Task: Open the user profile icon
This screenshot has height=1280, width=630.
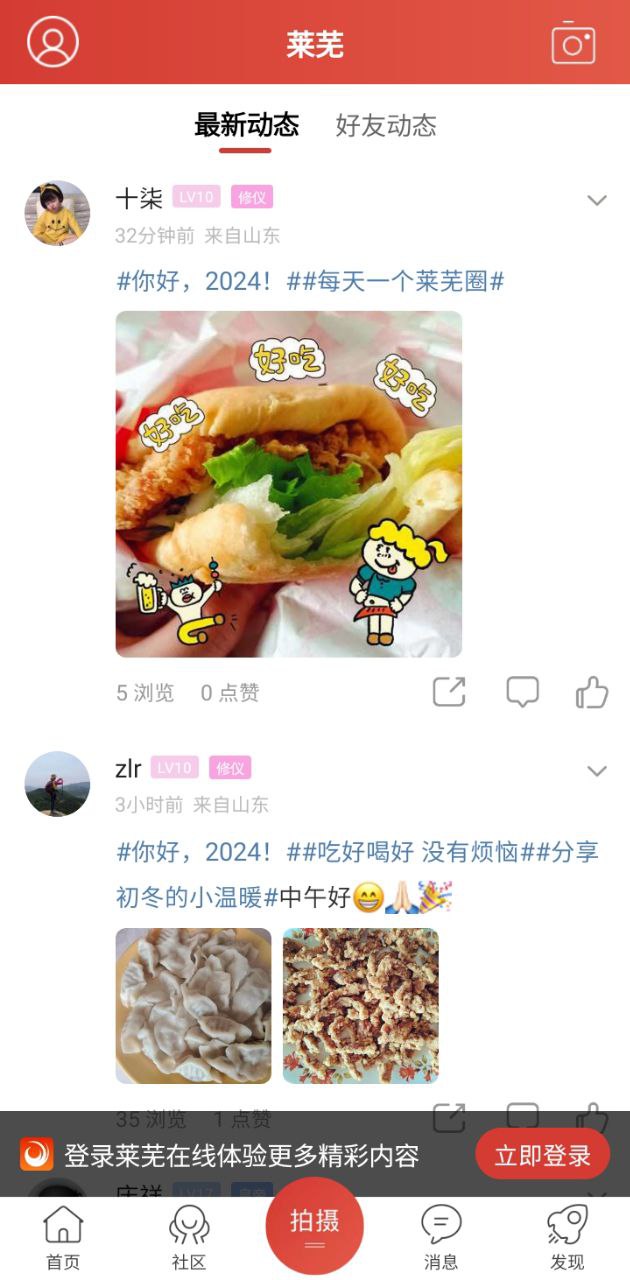Action: point(53,42)
